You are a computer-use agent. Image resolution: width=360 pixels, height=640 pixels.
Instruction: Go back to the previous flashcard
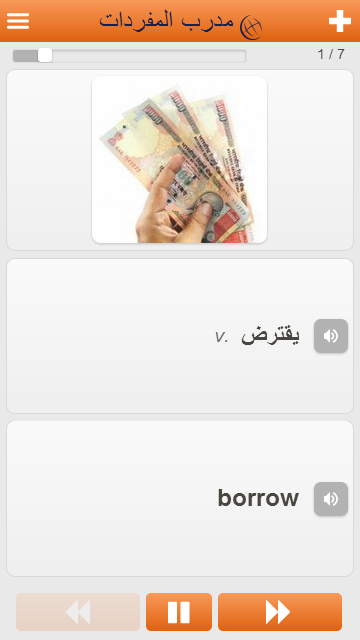[78, 612]
